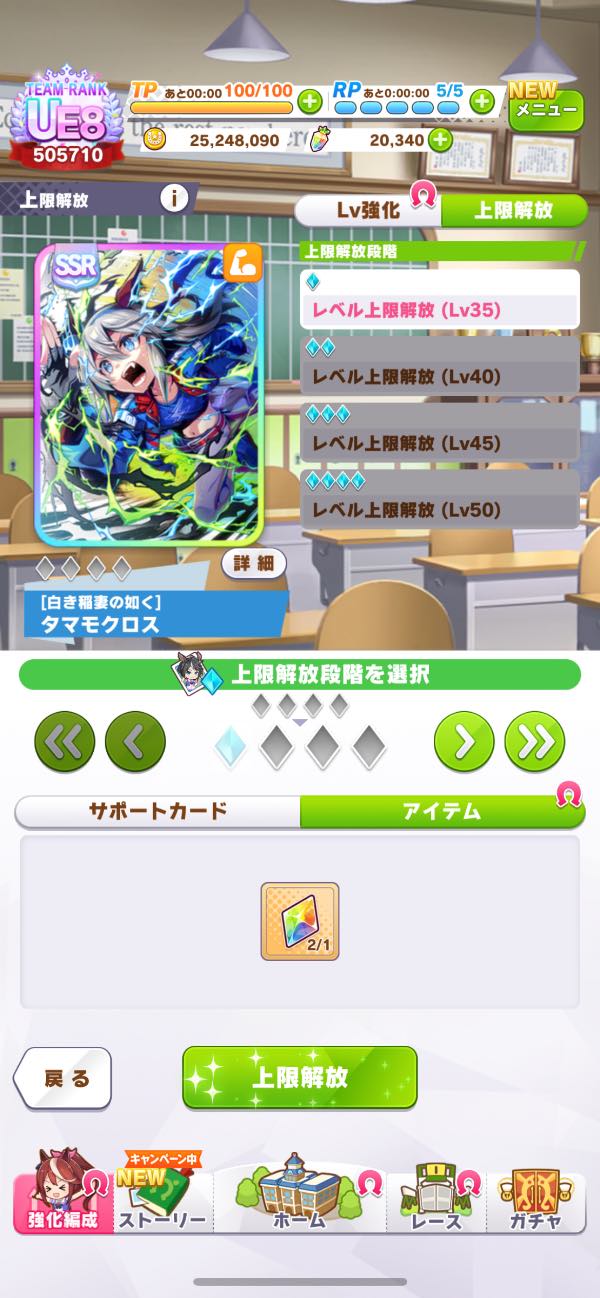Switch to the サポートカード tab

pyautogui.click(x=158, y=811)
